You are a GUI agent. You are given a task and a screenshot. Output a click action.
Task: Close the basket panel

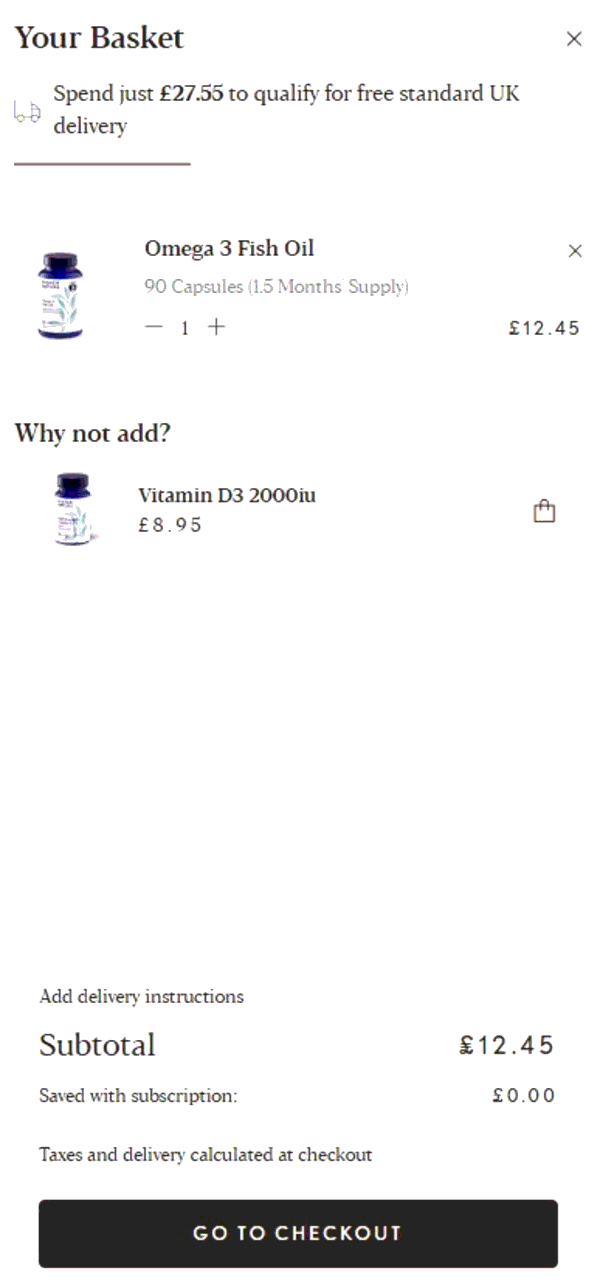point(574,39)
